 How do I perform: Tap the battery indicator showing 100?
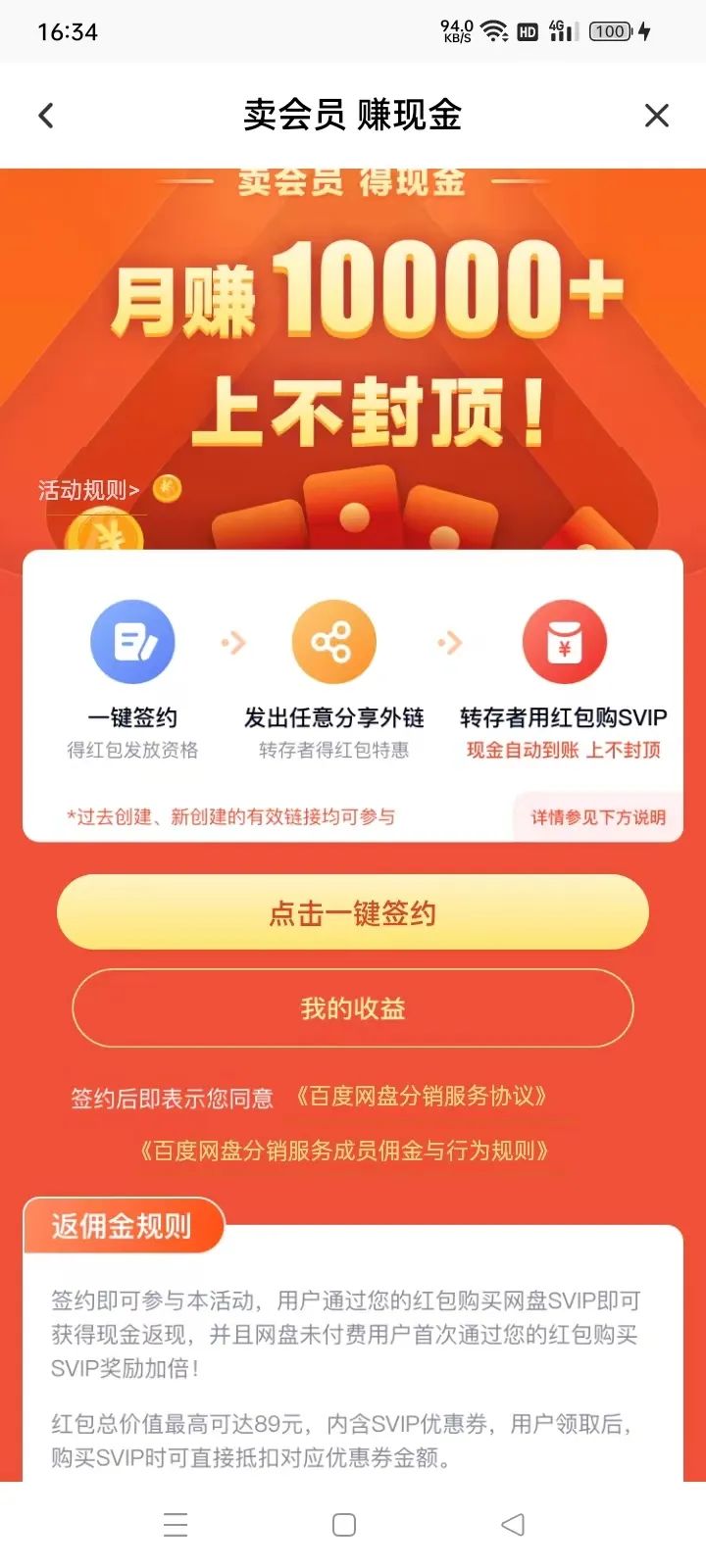(x=610, y=30)
